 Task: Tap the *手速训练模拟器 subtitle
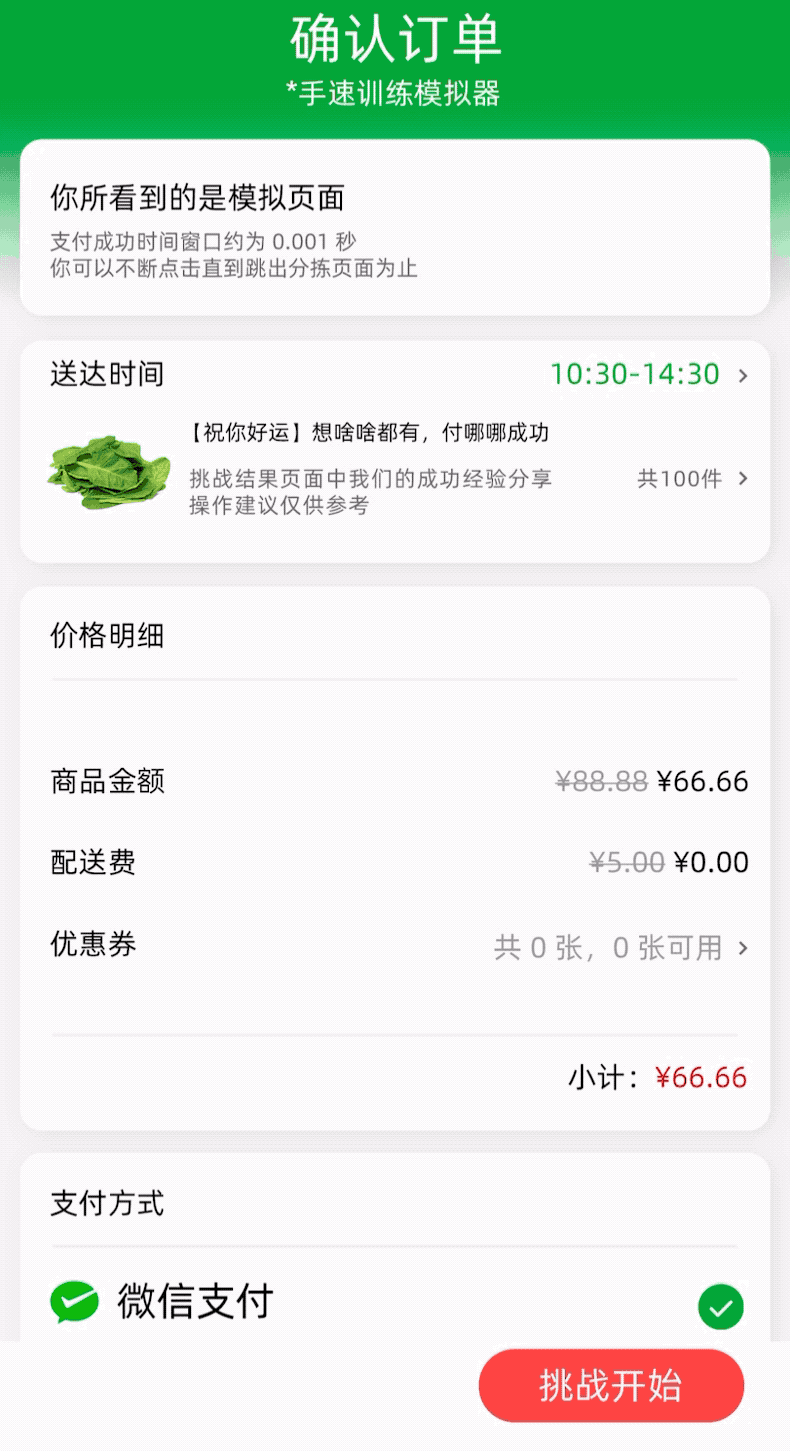point(395,92)
